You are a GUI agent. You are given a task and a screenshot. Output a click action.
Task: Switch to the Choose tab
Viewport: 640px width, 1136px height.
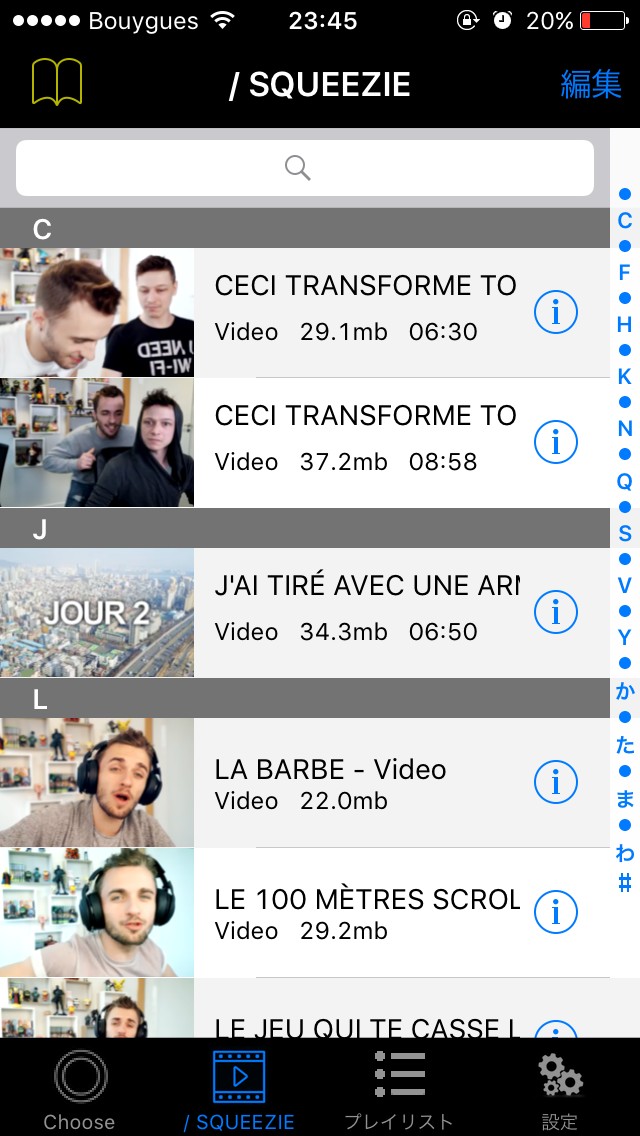[x=79, y=1088]
